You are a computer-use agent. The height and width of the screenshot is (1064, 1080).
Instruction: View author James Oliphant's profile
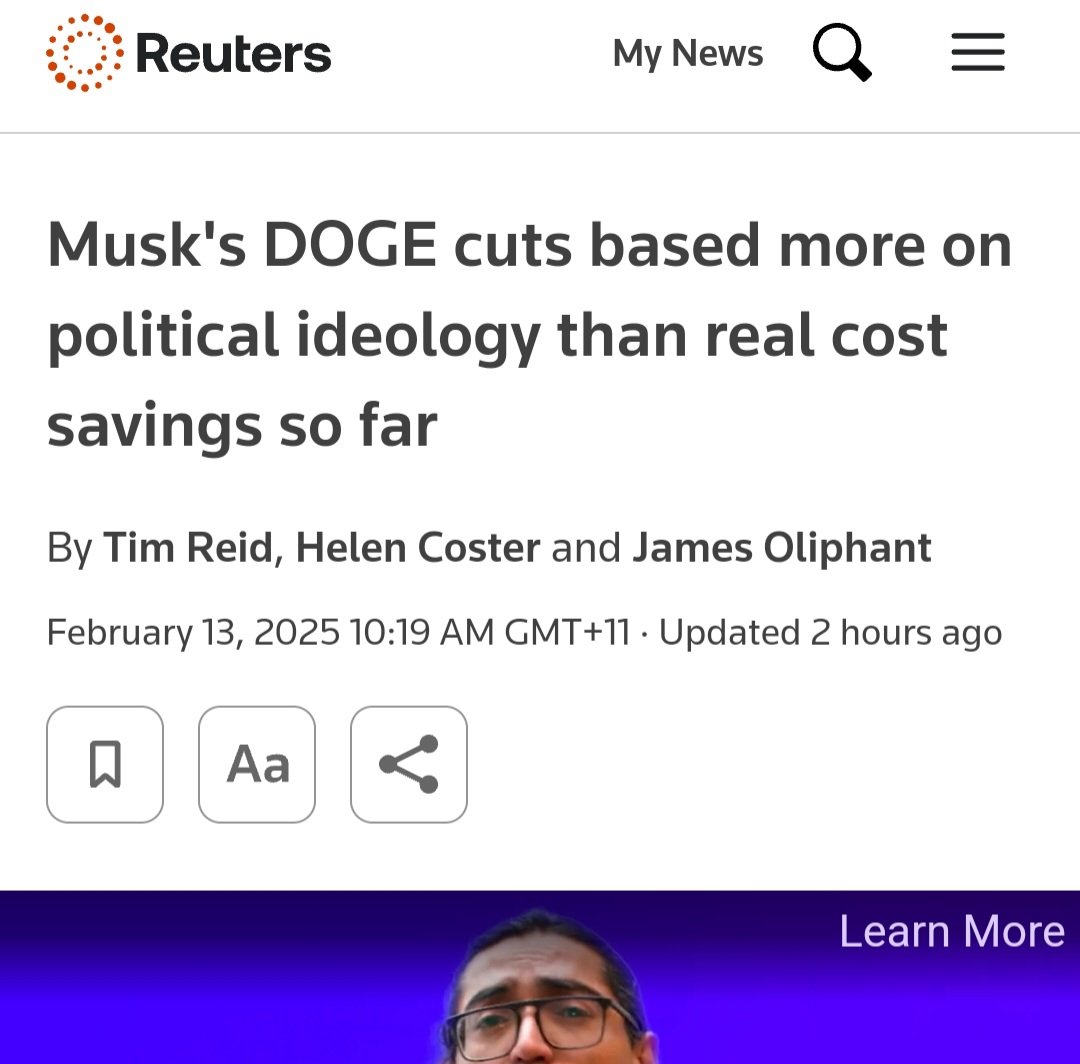pyautogui.click(x=781, y=547)
